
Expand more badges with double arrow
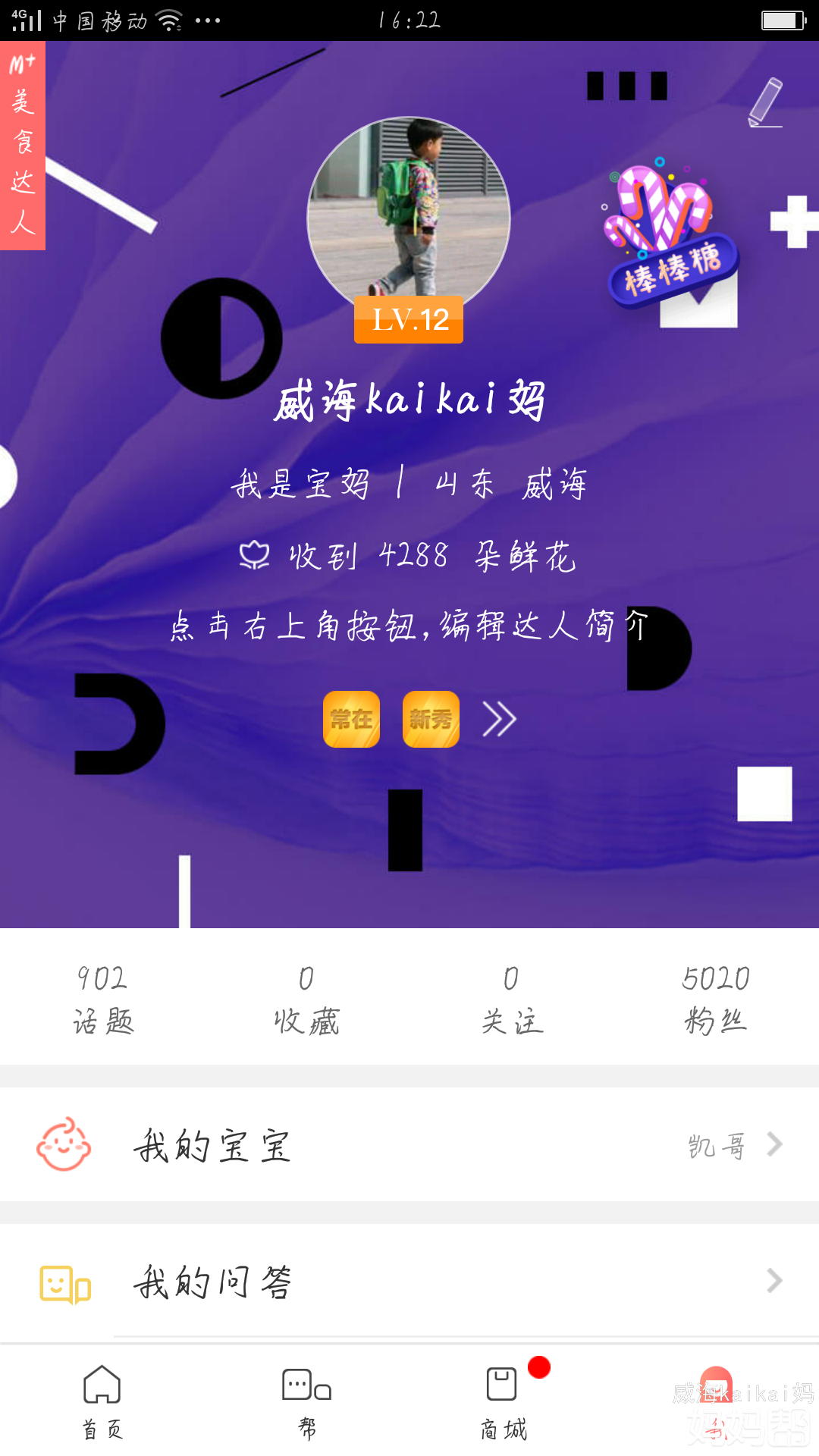499,719
